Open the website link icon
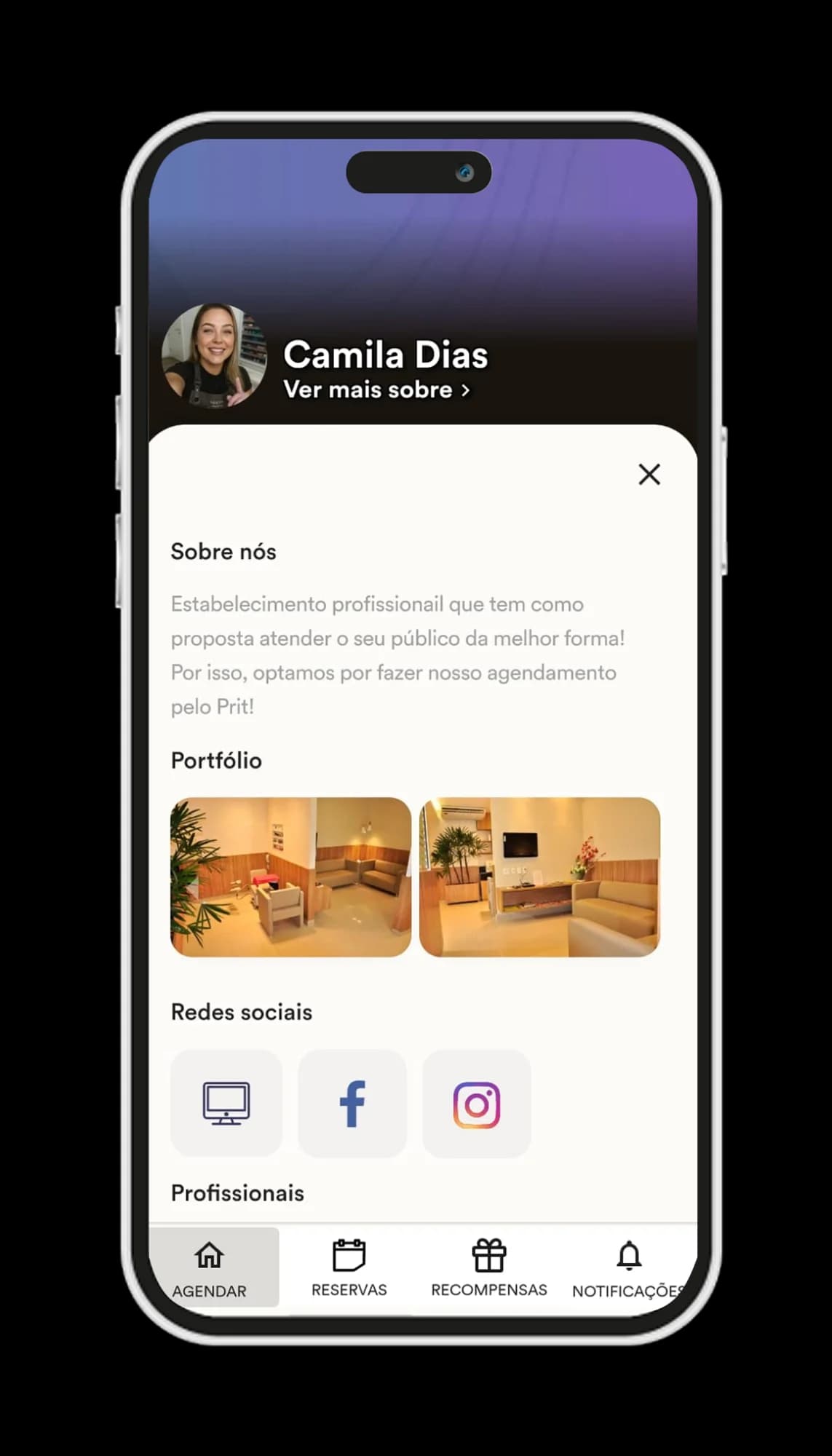The height and width of the screenshot is (1456, 832). pyautogui.click(x=226, y=1103)
